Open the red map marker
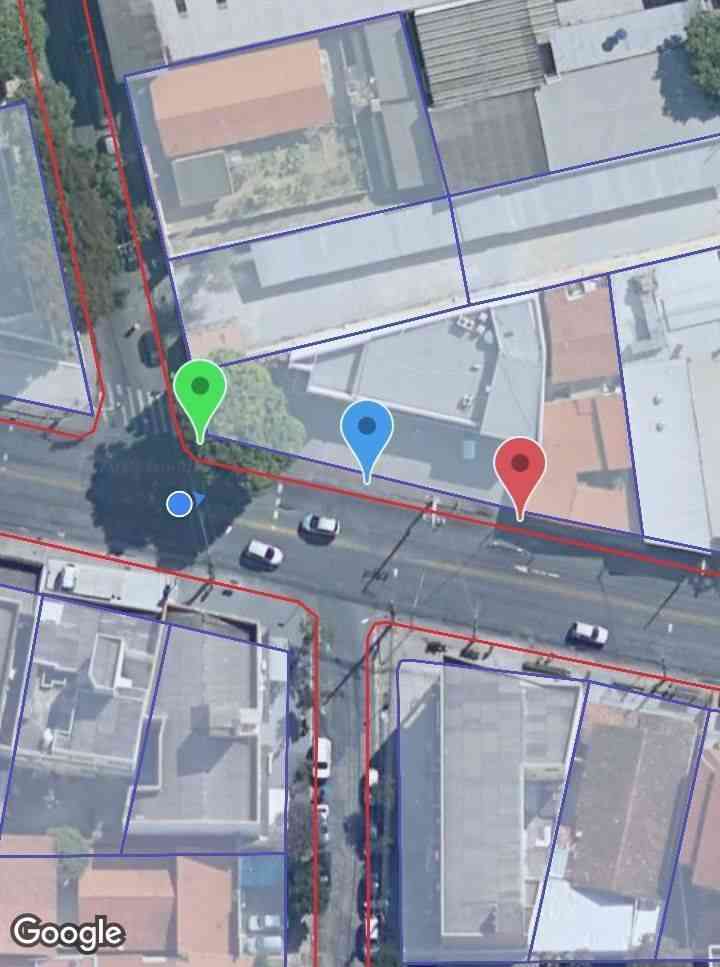Image resolution: width=720 pixels, height=967 pixels. pos(520,468)
